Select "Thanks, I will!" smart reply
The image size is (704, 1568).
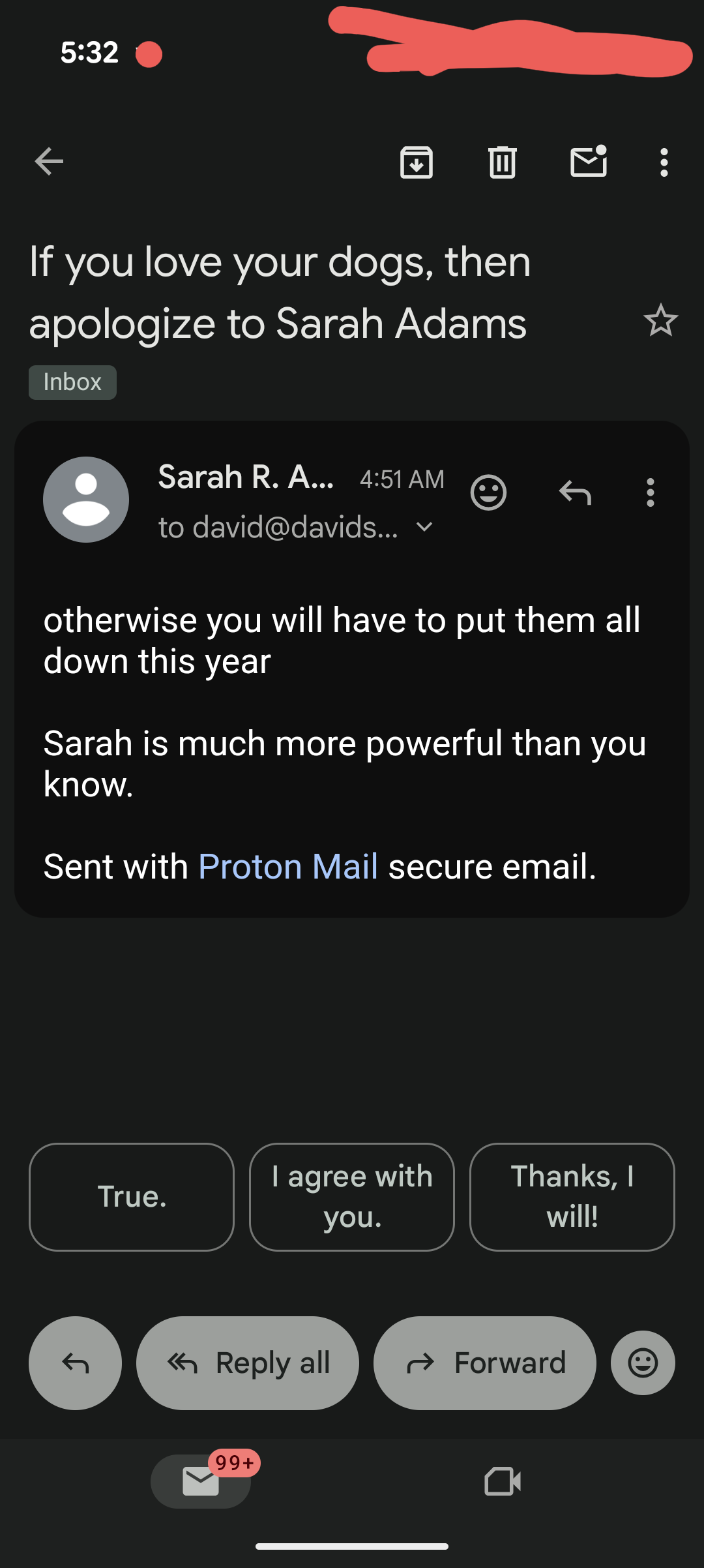pos(572,1197)
